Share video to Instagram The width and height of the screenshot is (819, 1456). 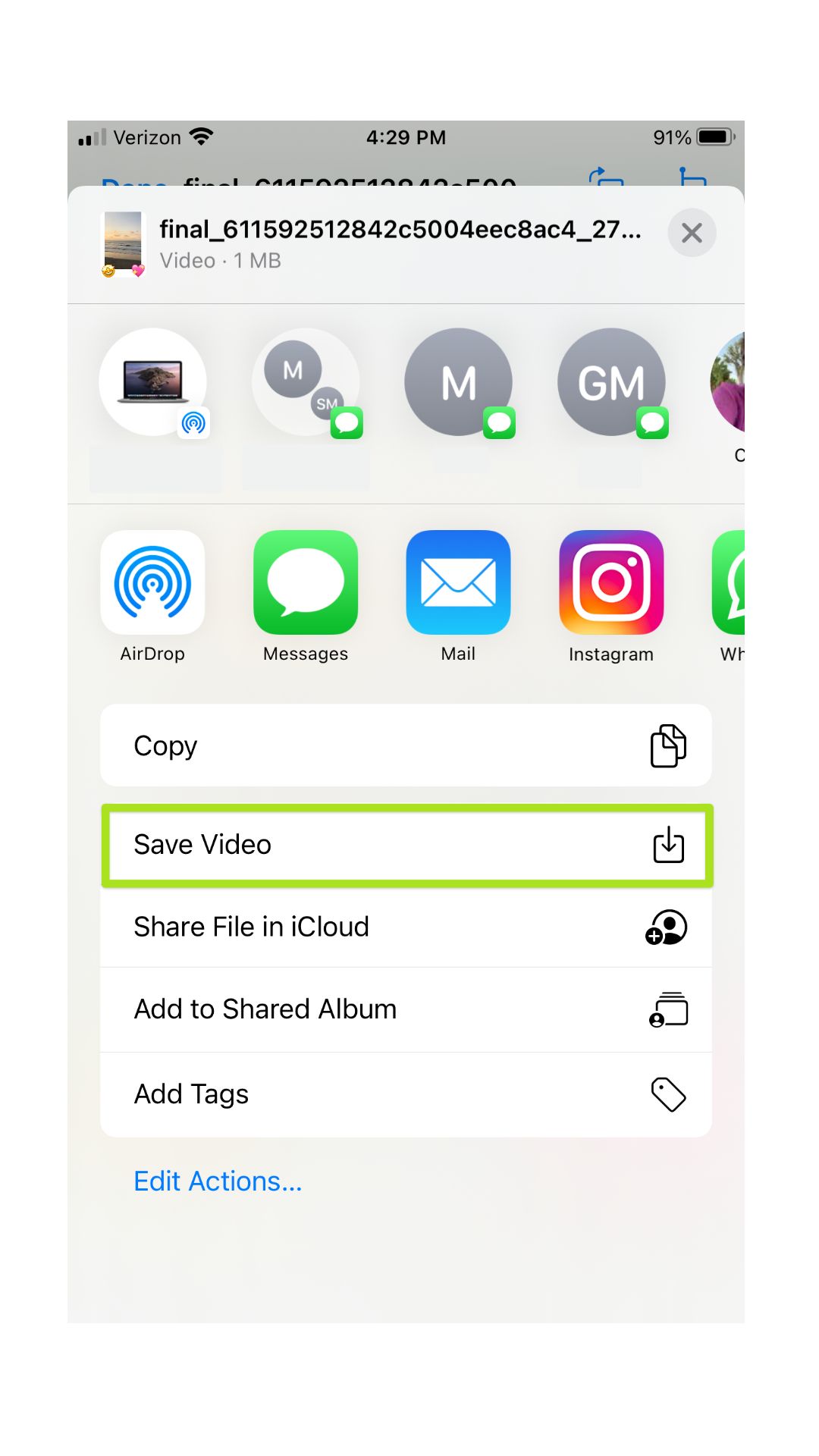pyautogui.click(x=611, y=582)
